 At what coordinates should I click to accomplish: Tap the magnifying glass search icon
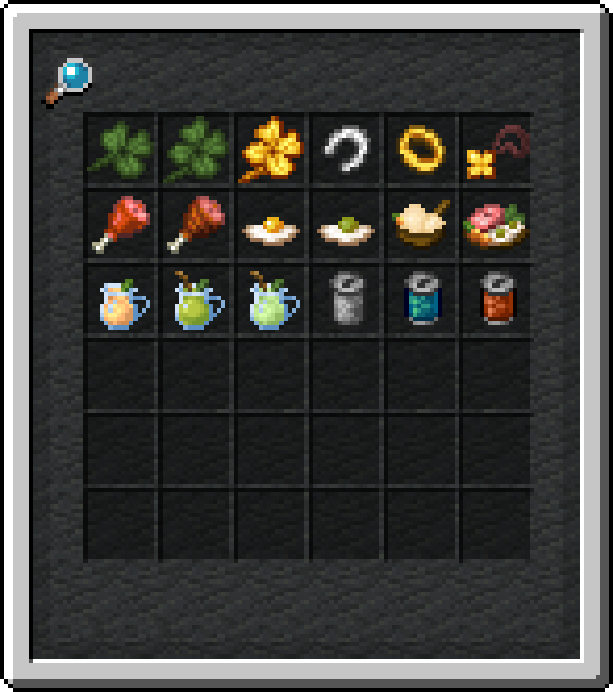coord(69,83)
